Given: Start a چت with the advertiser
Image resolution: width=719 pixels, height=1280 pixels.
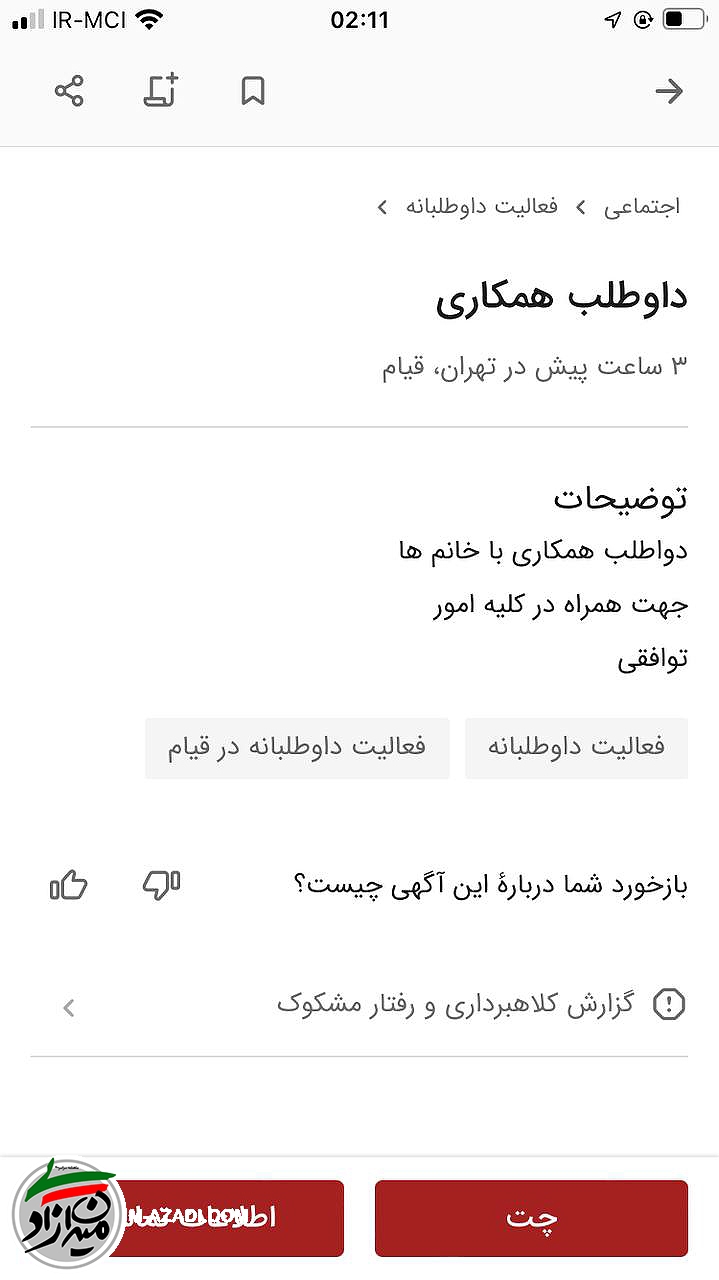Looking at the screenshot, I should click(x=531, y=1217).
